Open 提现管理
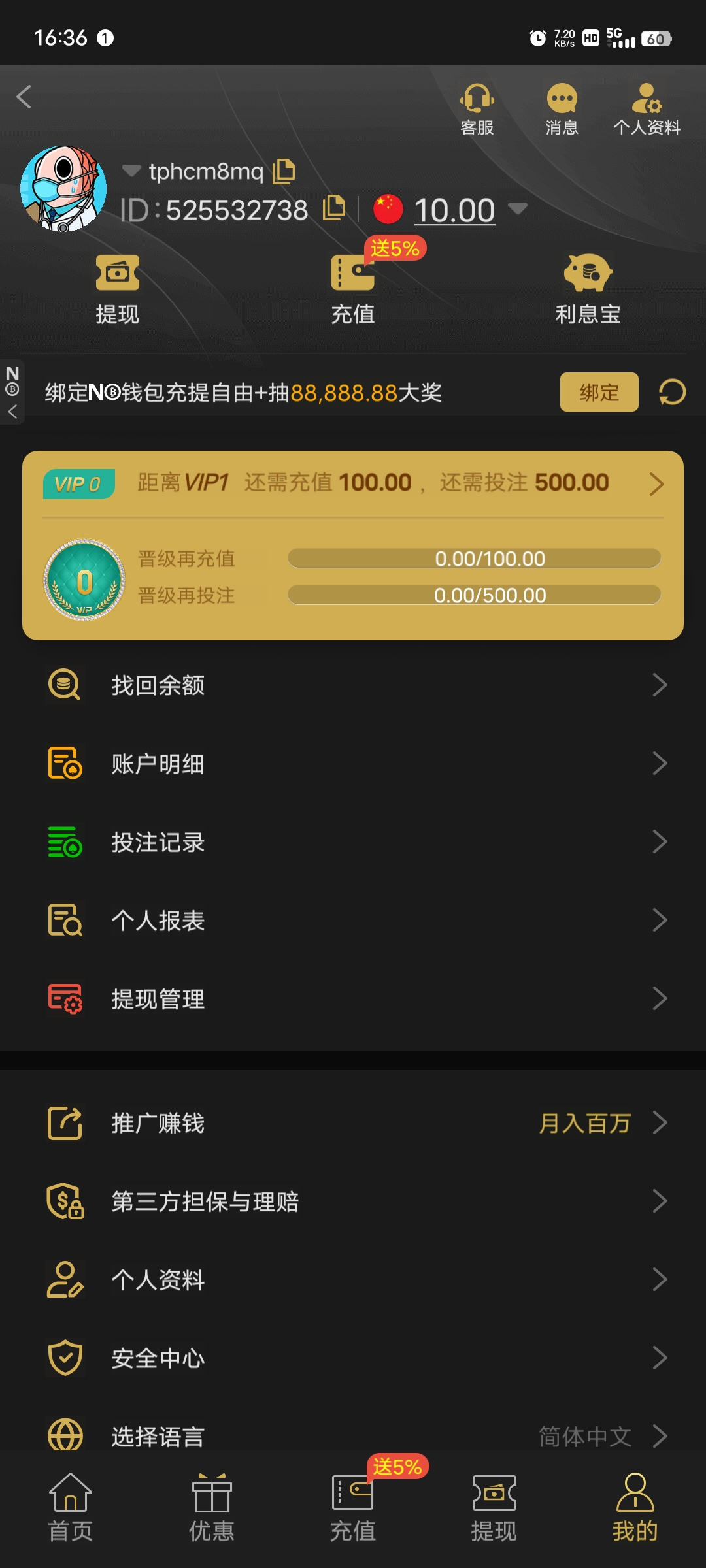Viewport: 706px width, 1568px height. (x=353, y=999)
